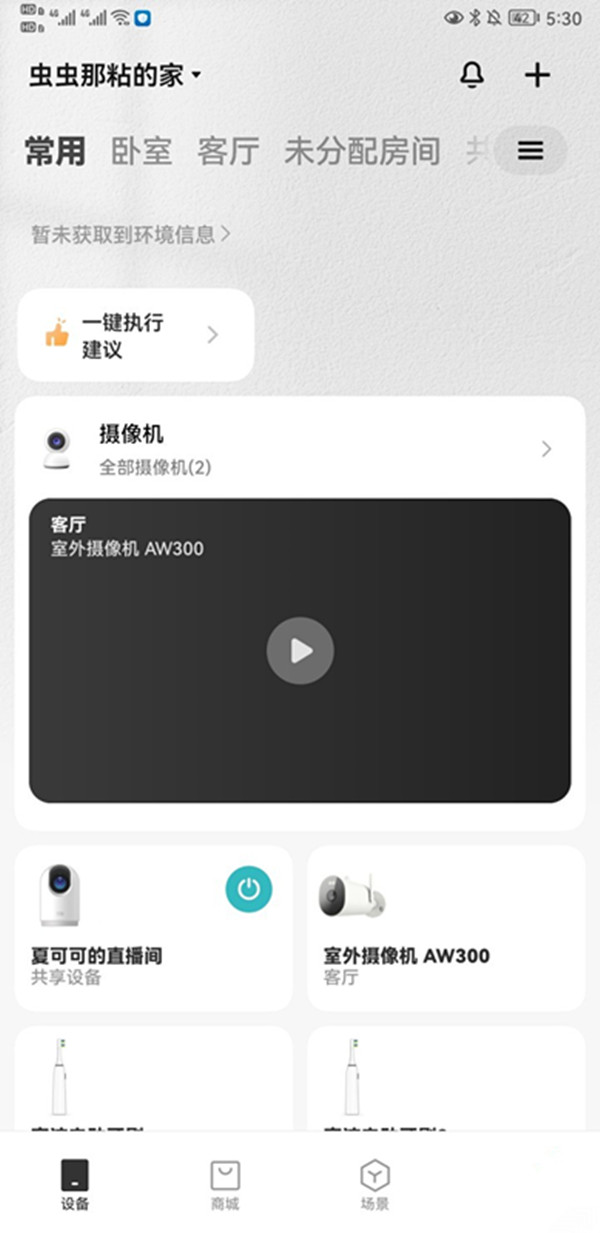
Task: Toggle power for 夏可可的直播间 camera
Action: click(249, 888)
